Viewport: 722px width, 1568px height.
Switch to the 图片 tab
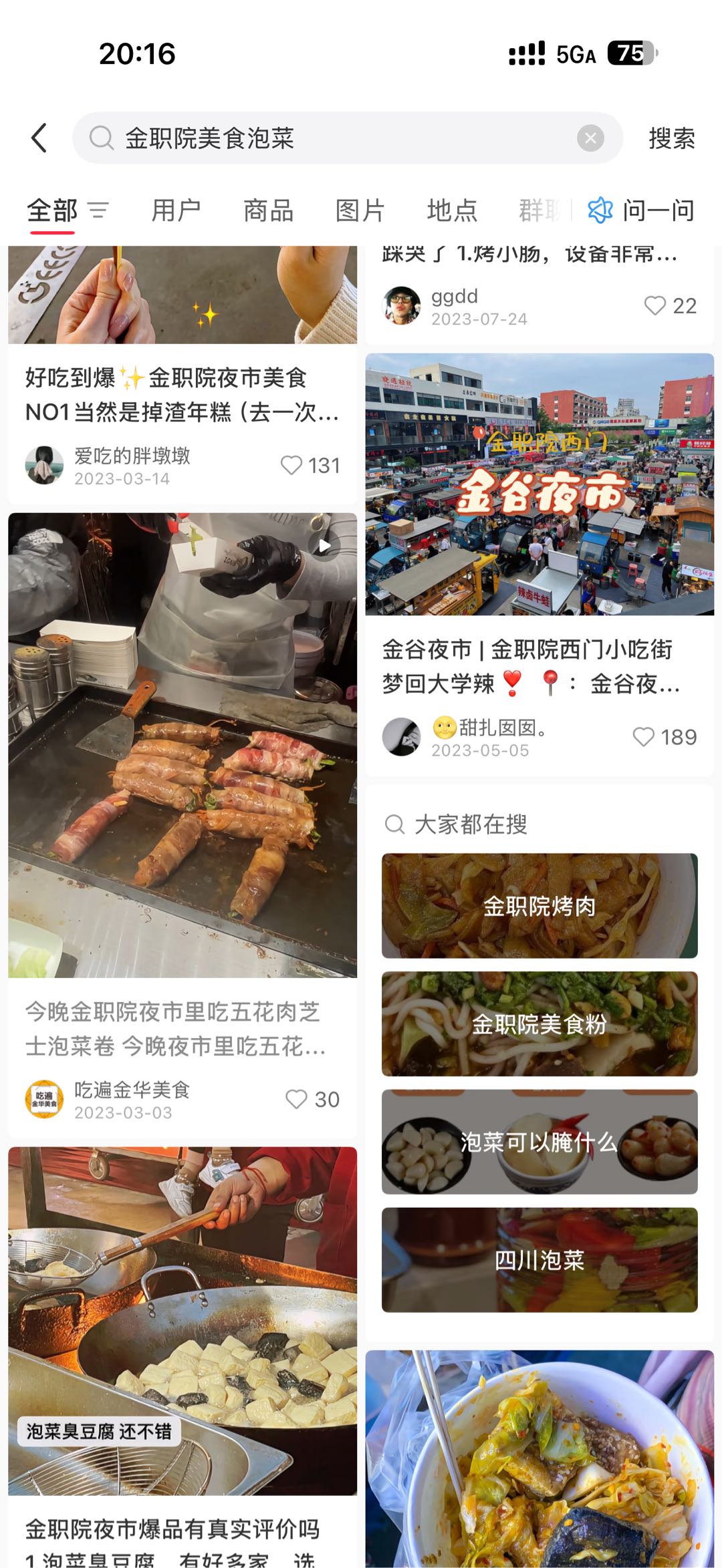(x=360, y=210)
